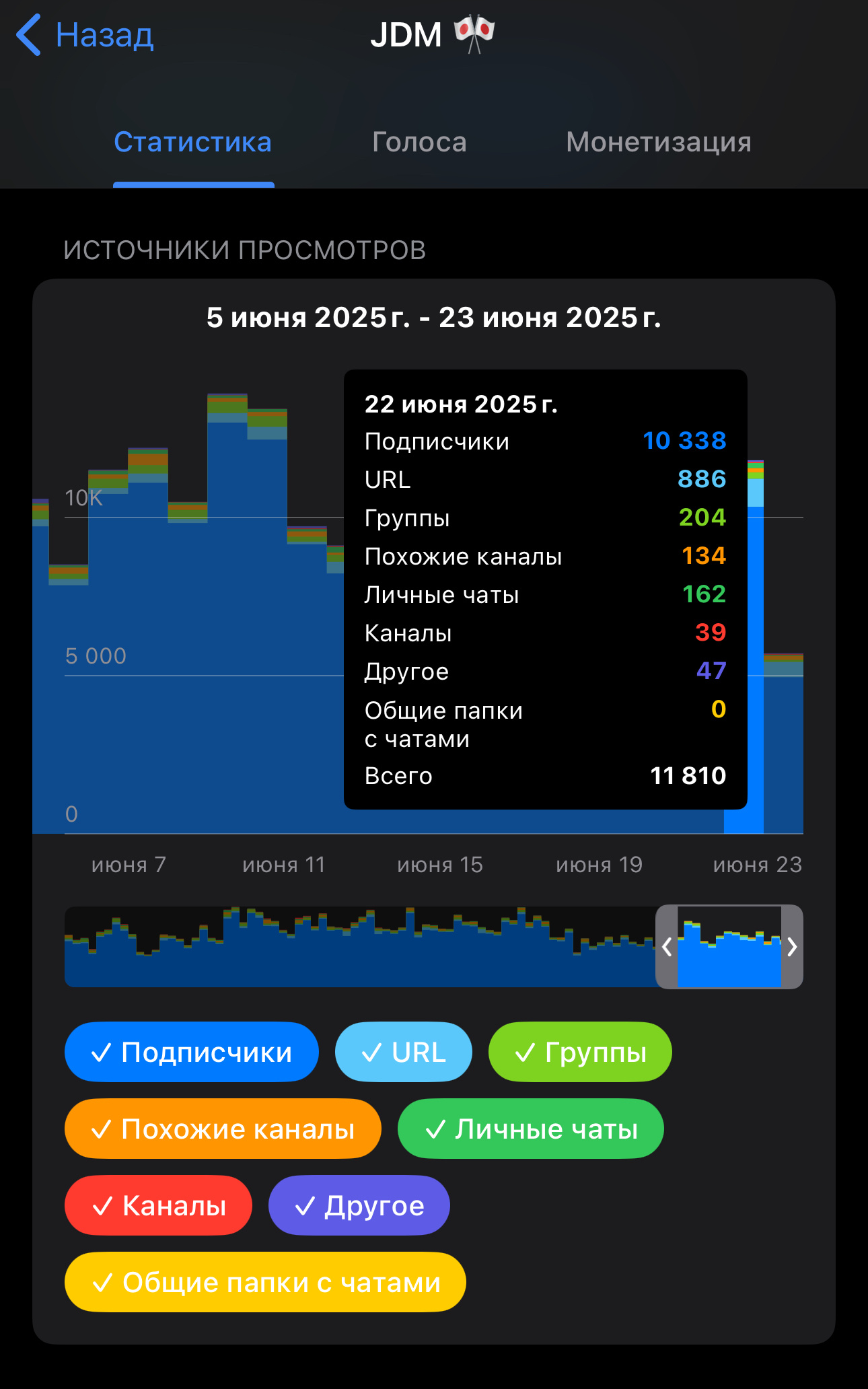Go back with the Назад button
This screenshot has height=1389, width=868.
point(85,35)
